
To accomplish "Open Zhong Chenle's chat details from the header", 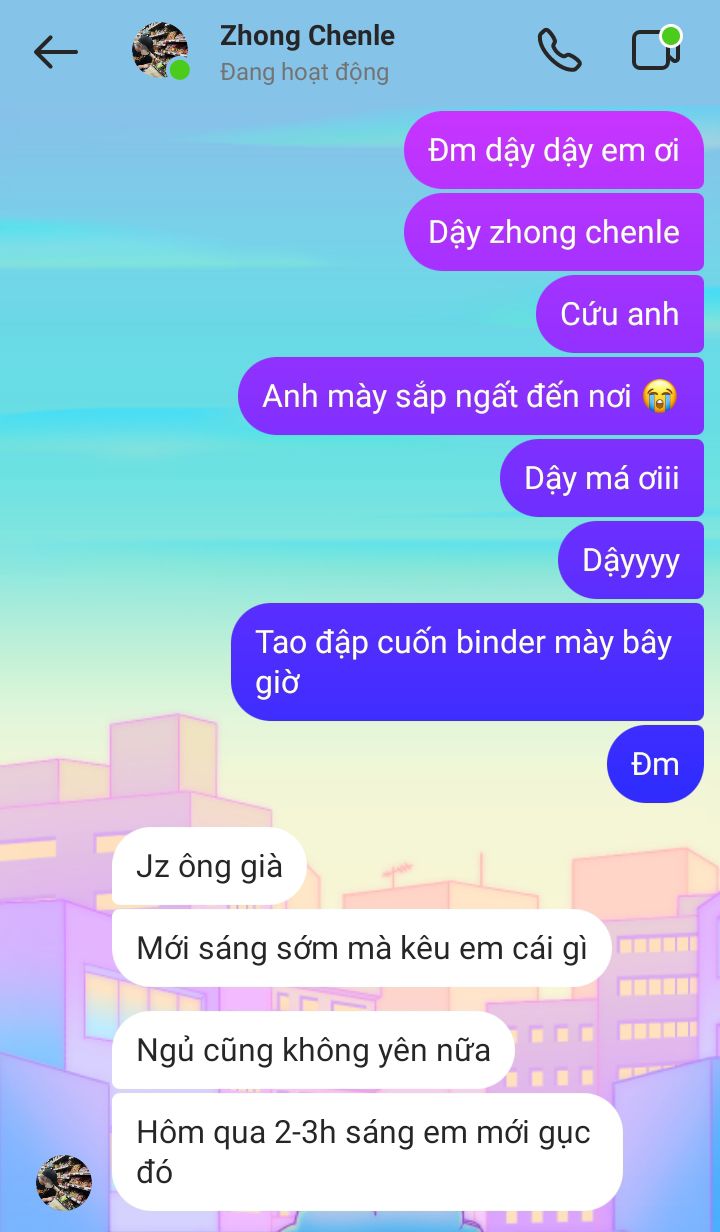I will coord(306,52).
